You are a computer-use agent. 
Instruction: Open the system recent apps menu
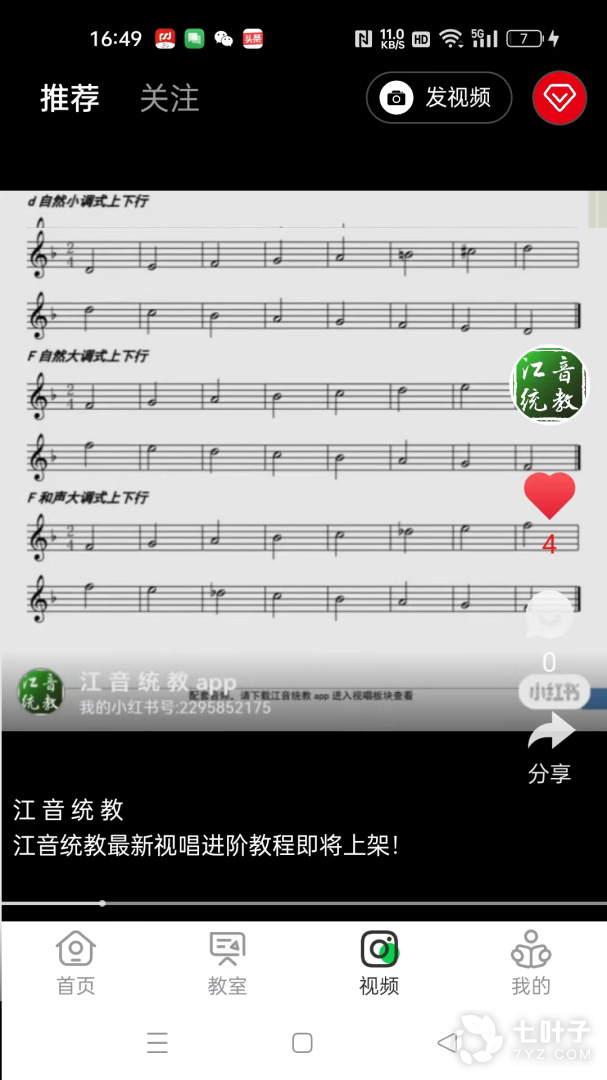tap(157, 1043)
